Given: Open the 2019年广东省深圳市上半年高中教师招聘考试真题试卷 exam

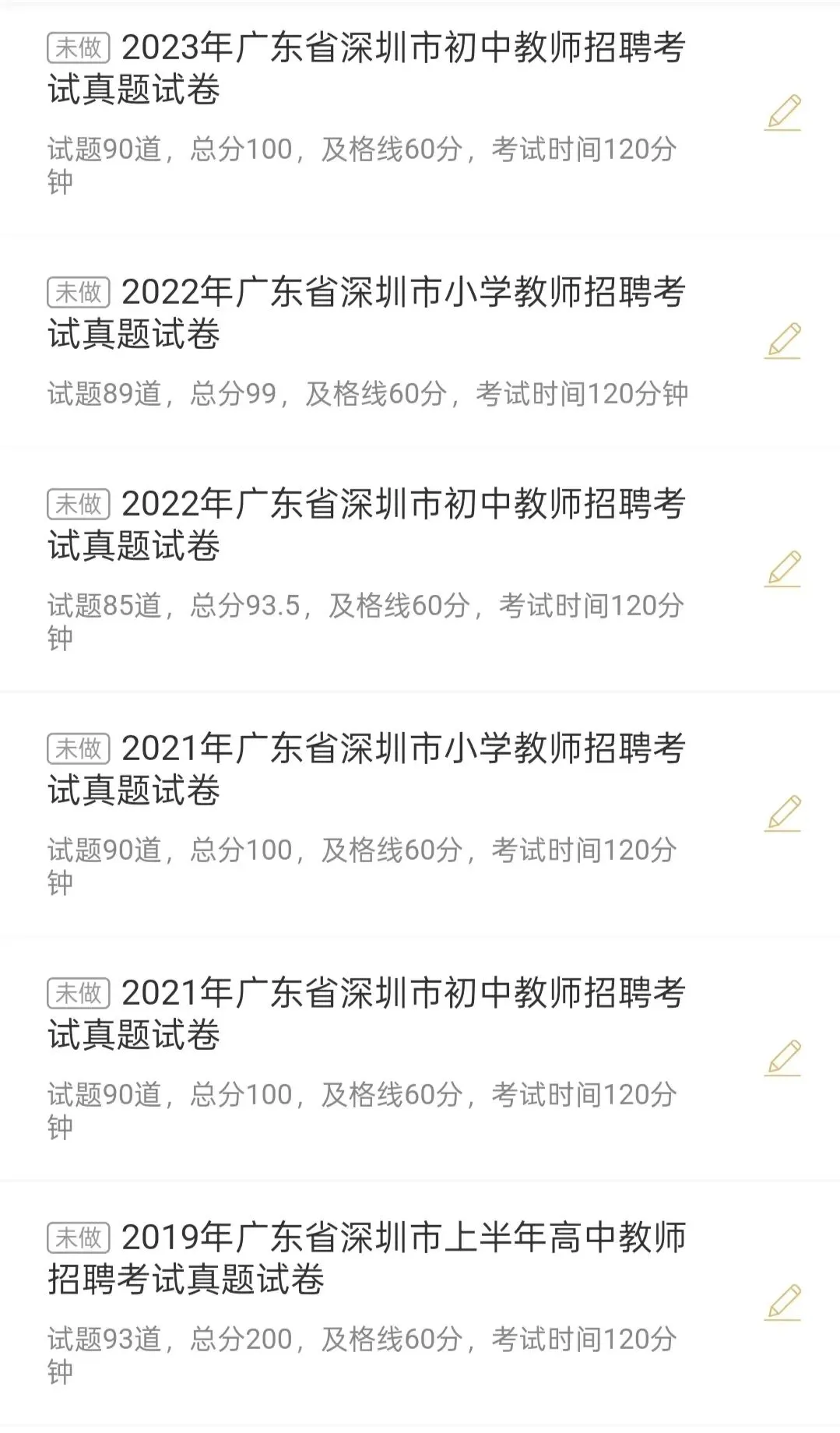Looking at the screenshot, I should click(366, 1259).
